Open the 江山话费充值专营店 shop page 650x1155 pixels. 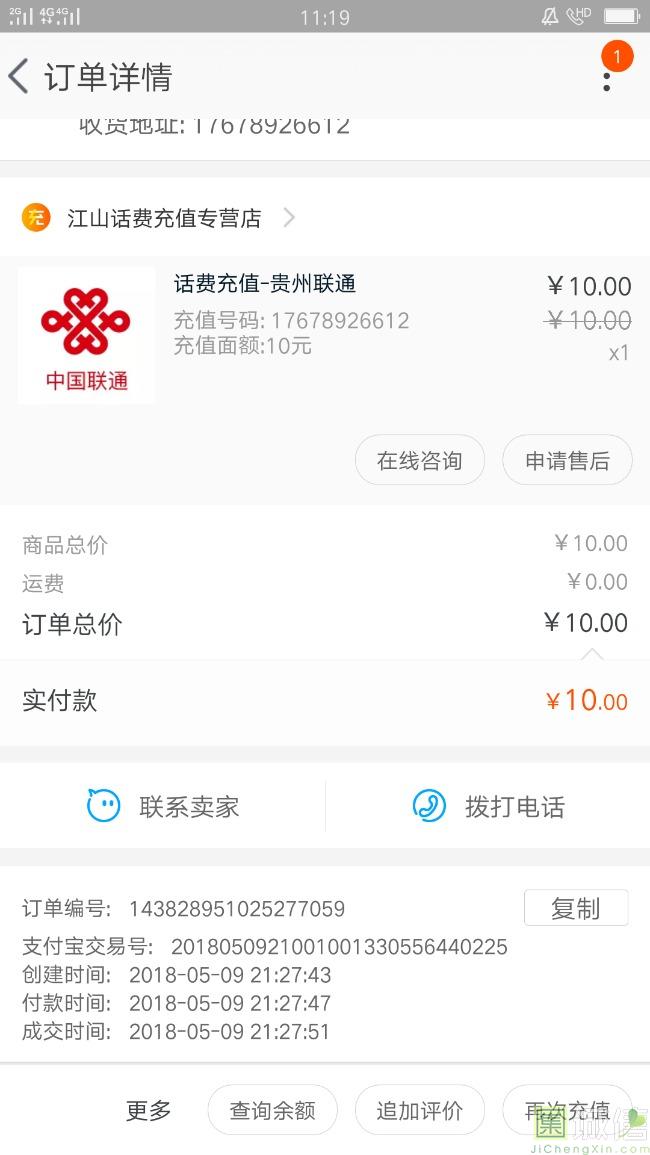pos(158,218)
